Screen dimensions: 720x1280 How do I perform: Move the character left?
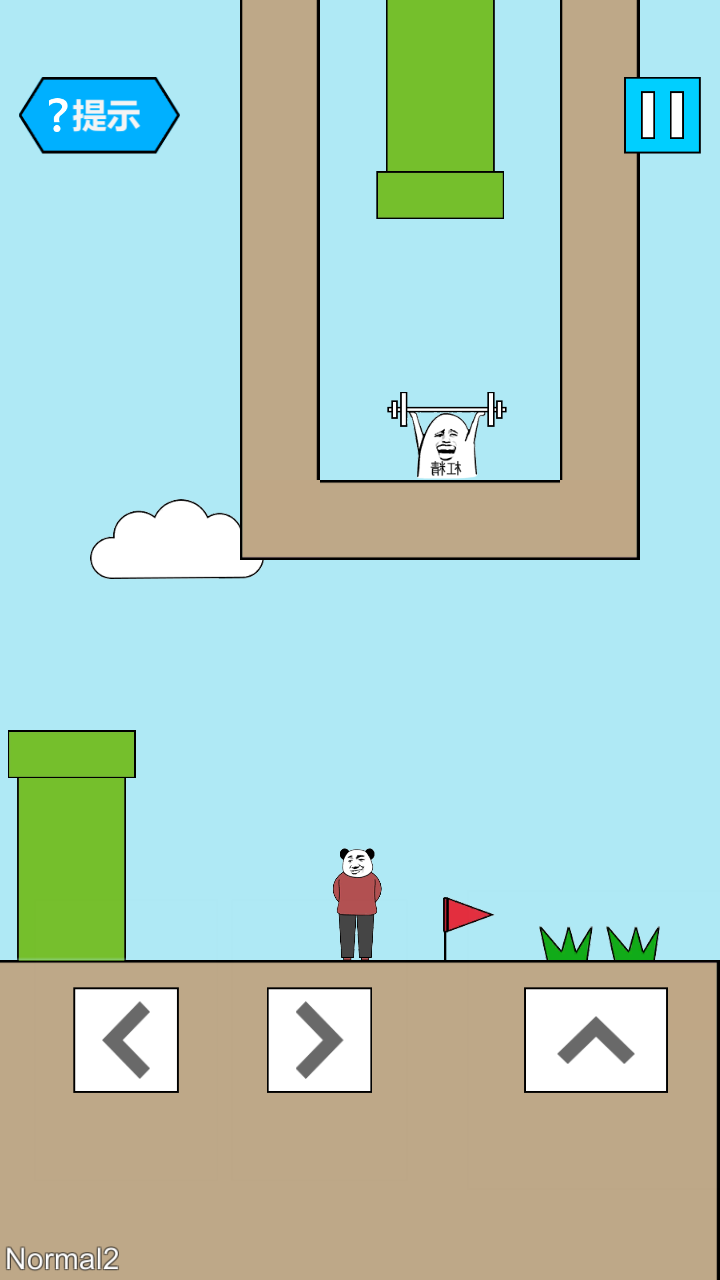(126, 1040)
